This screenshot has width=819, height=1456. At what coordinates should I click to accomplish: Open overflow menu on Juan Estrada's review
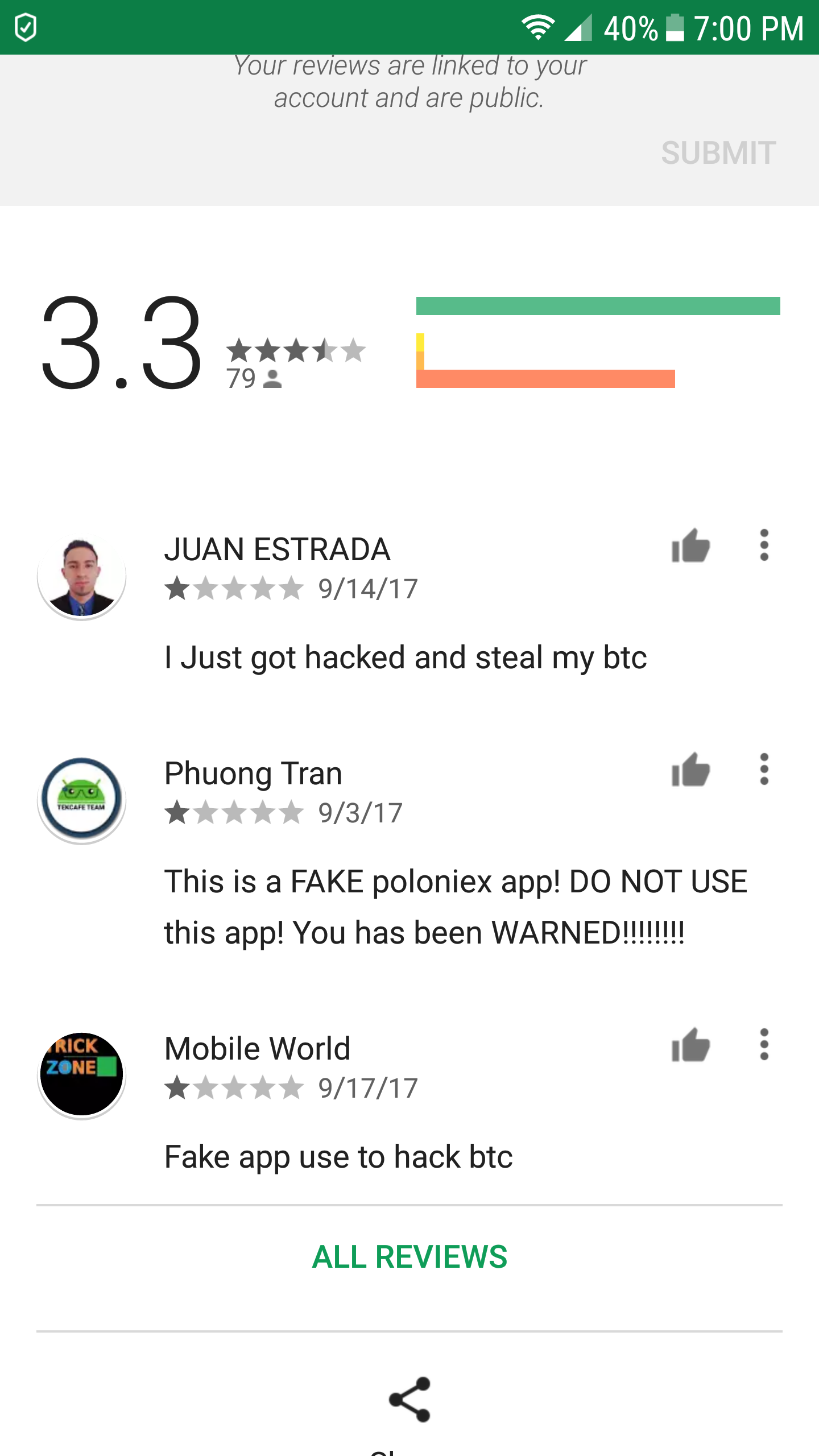pyautogui.click(x=764, y=545)
